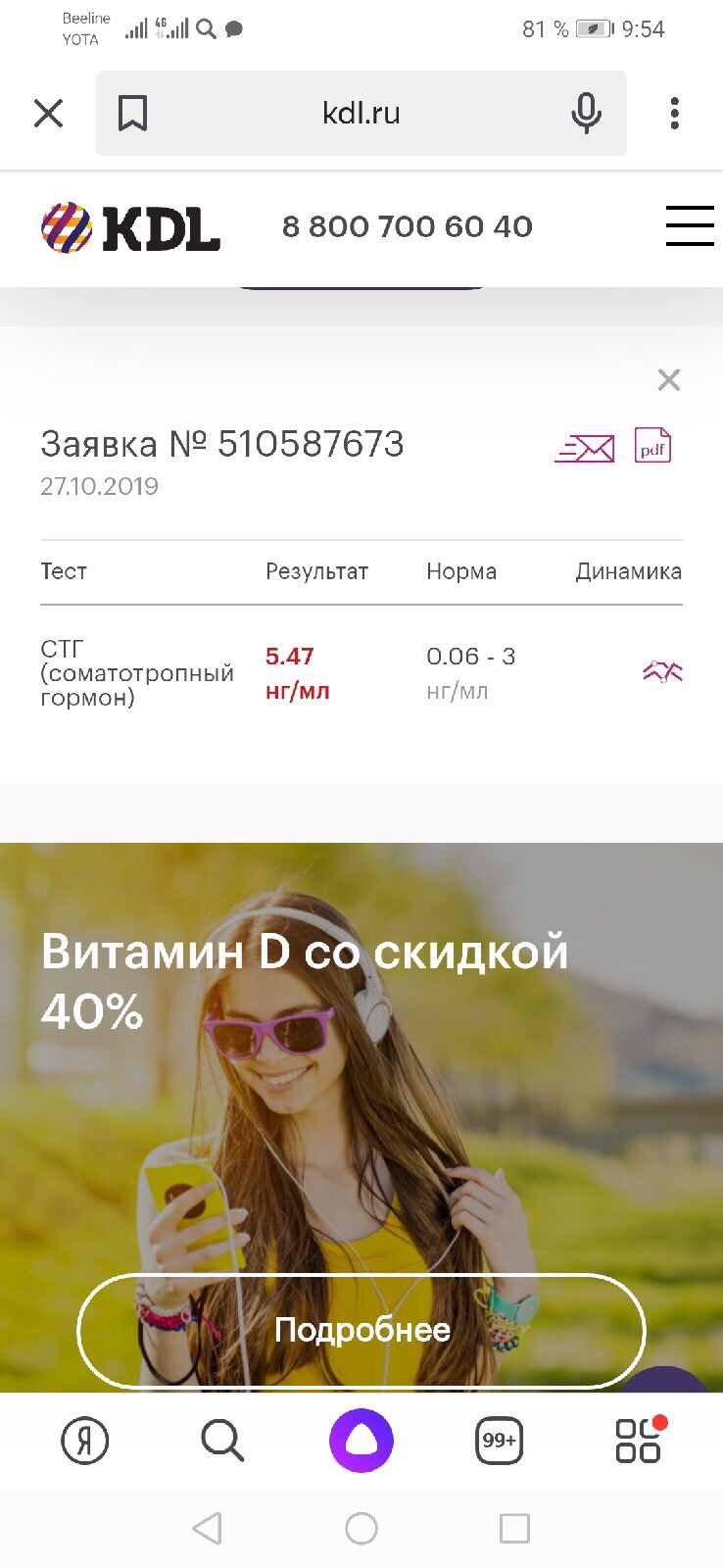Image resolution: width=723 pixels, height=1568 pixels.
Task: Start voice search with the microphone
Action: click(x=586, y=114)
